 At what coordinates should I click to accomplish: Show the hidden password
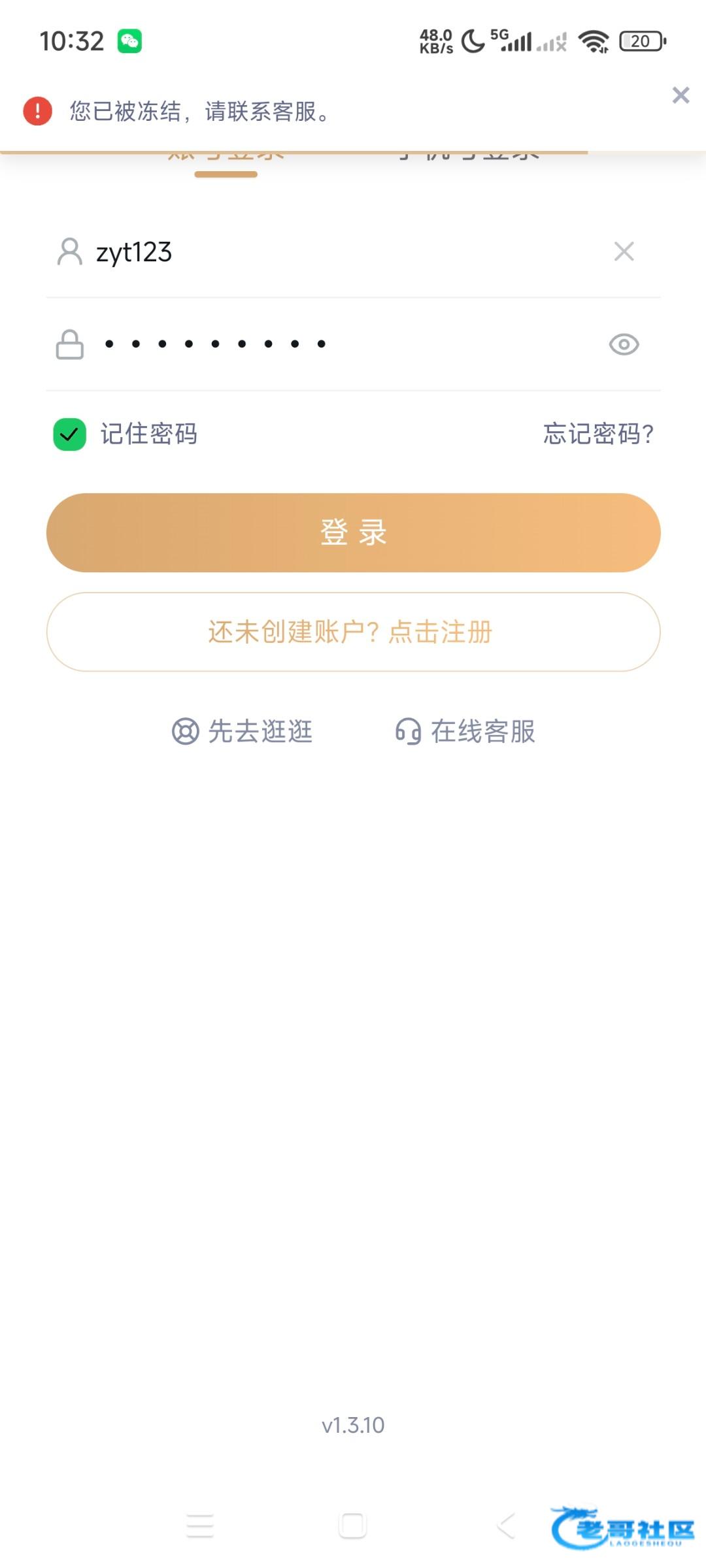click(624, 344)
